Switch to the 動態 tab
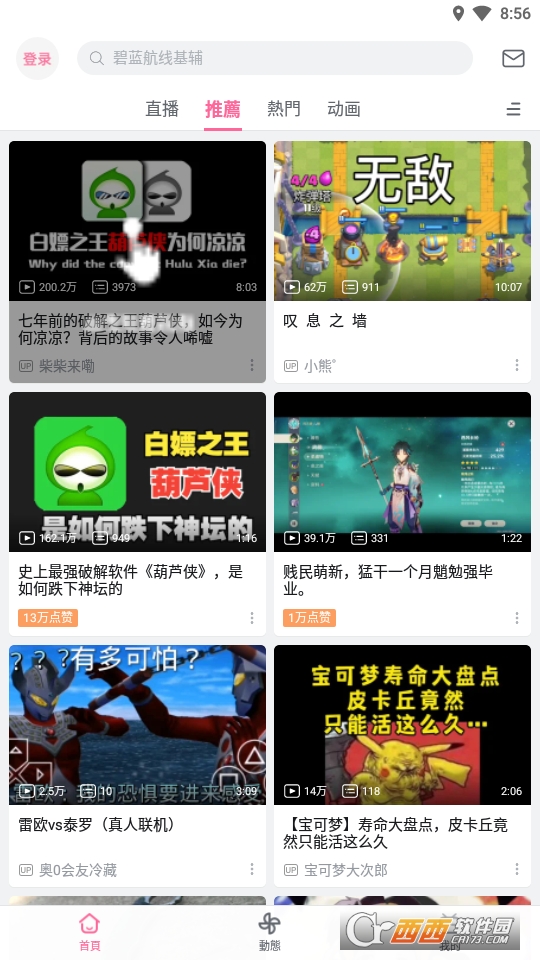This screenshot has height=960, width=540. tap(269, 932)
